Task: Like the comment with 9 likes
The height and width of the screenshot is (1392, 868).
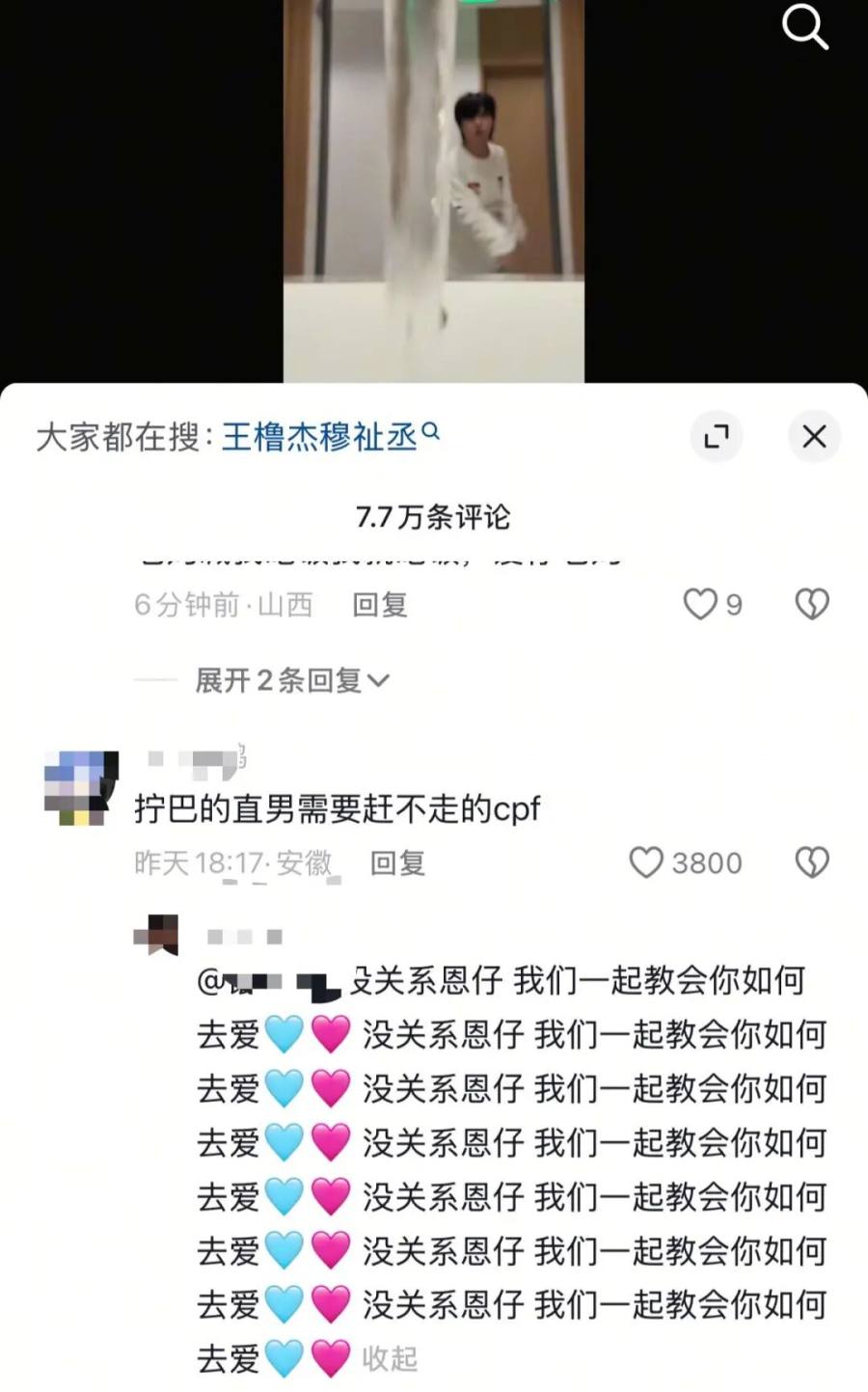Action: tap(701, 605)
